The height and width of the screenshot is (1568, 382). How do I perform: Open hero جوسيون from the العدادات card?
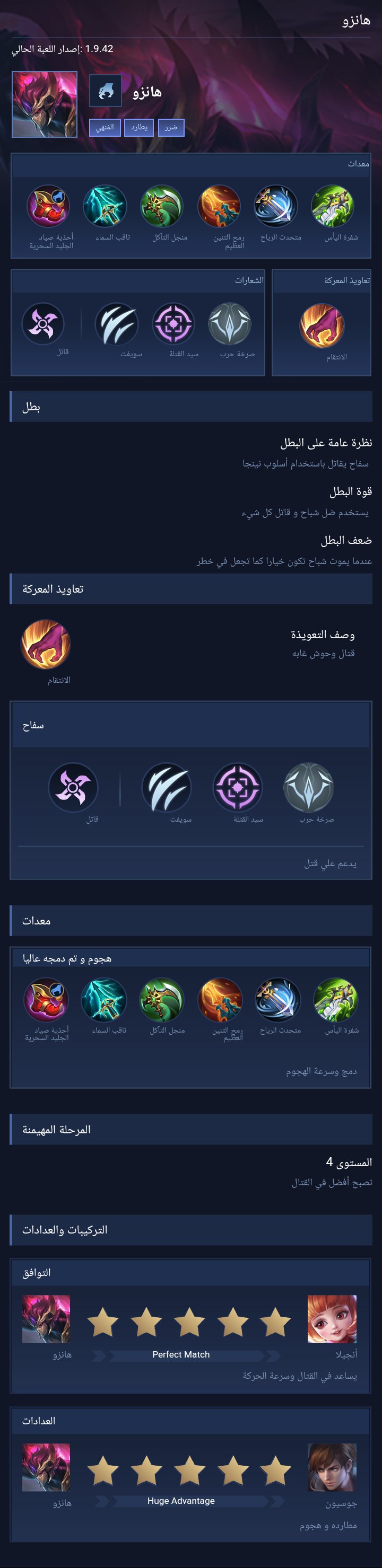[x=332, y=1467]
